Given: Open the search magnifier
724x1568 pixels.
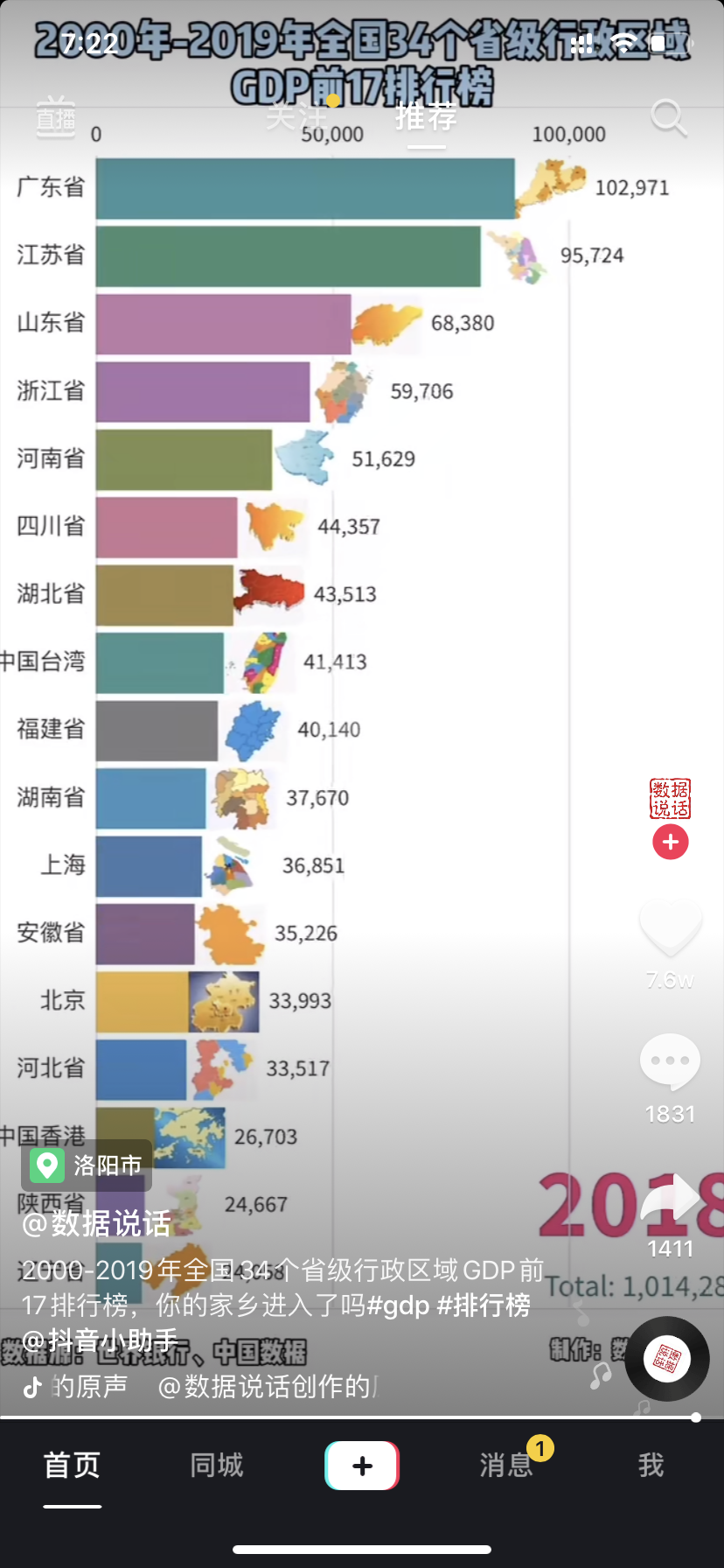Looking at the screenshot, I should pos(668,117).
